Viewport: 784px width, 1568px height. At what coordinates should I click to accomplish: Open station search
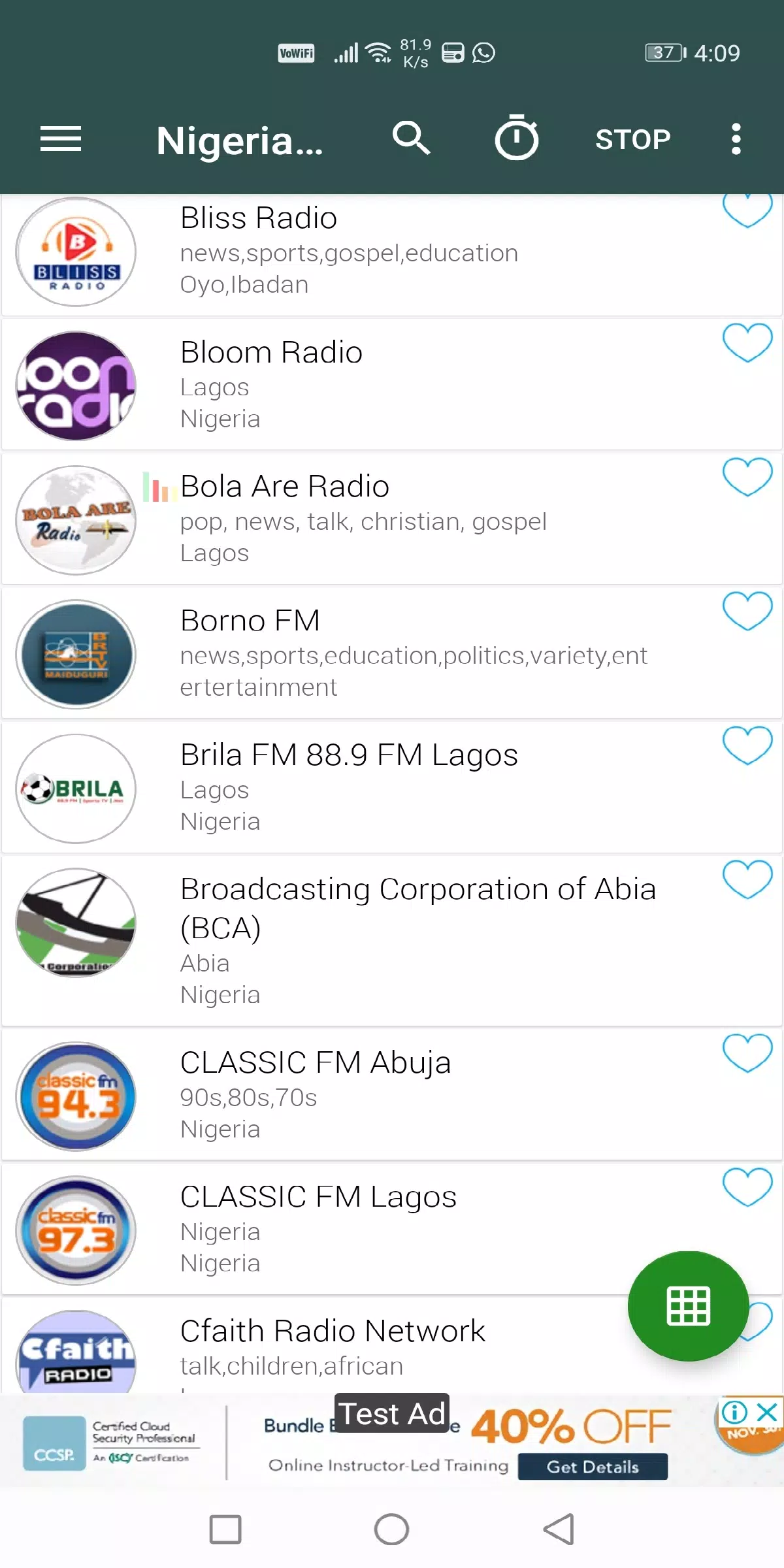[x=411, y=139]
